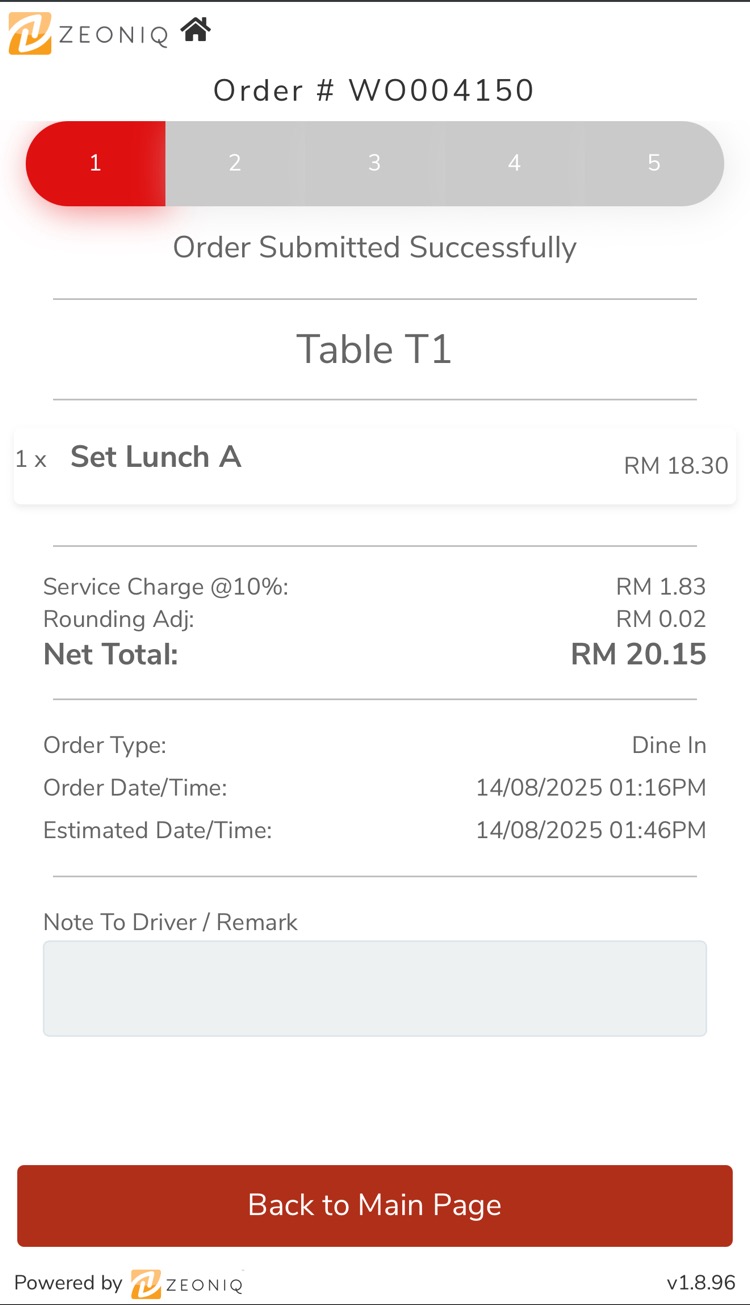Go to home via the house icon
This screenshot has height=1305, width=750.
point(195,31)
